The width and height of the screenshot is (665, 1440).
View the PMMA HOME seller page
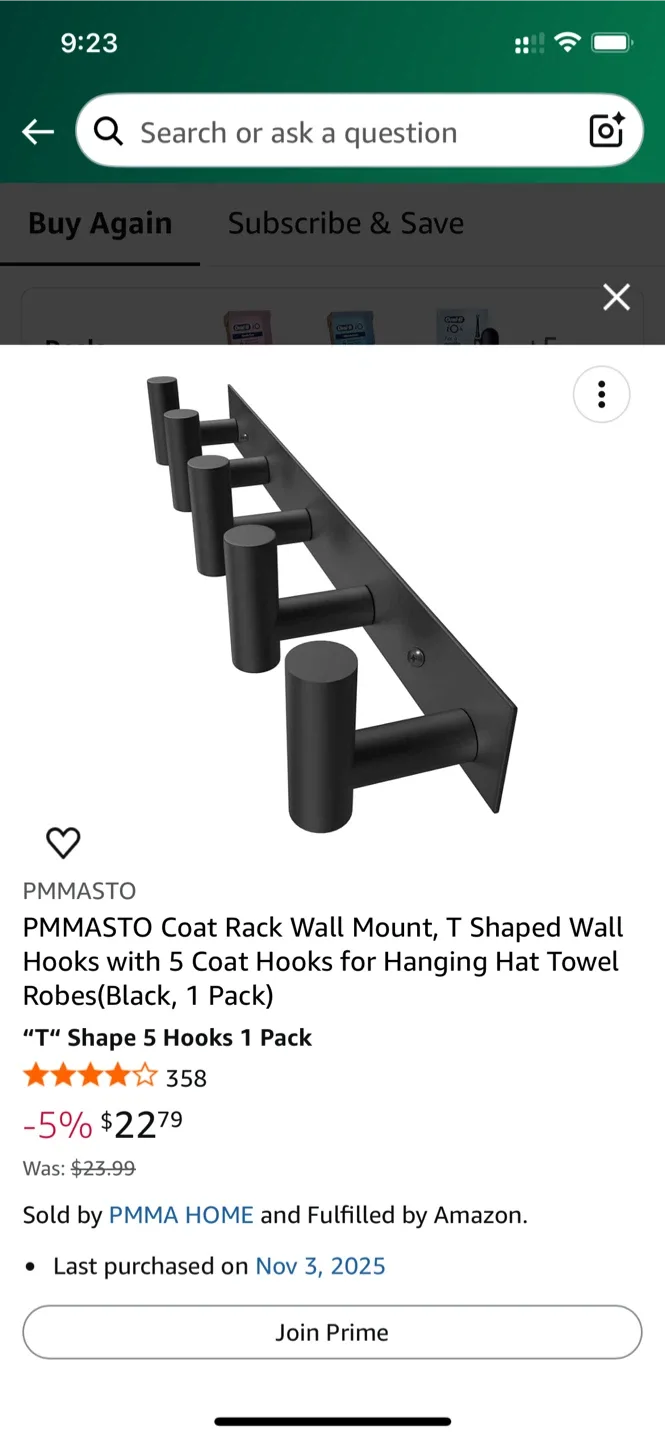pos(181,1215)
